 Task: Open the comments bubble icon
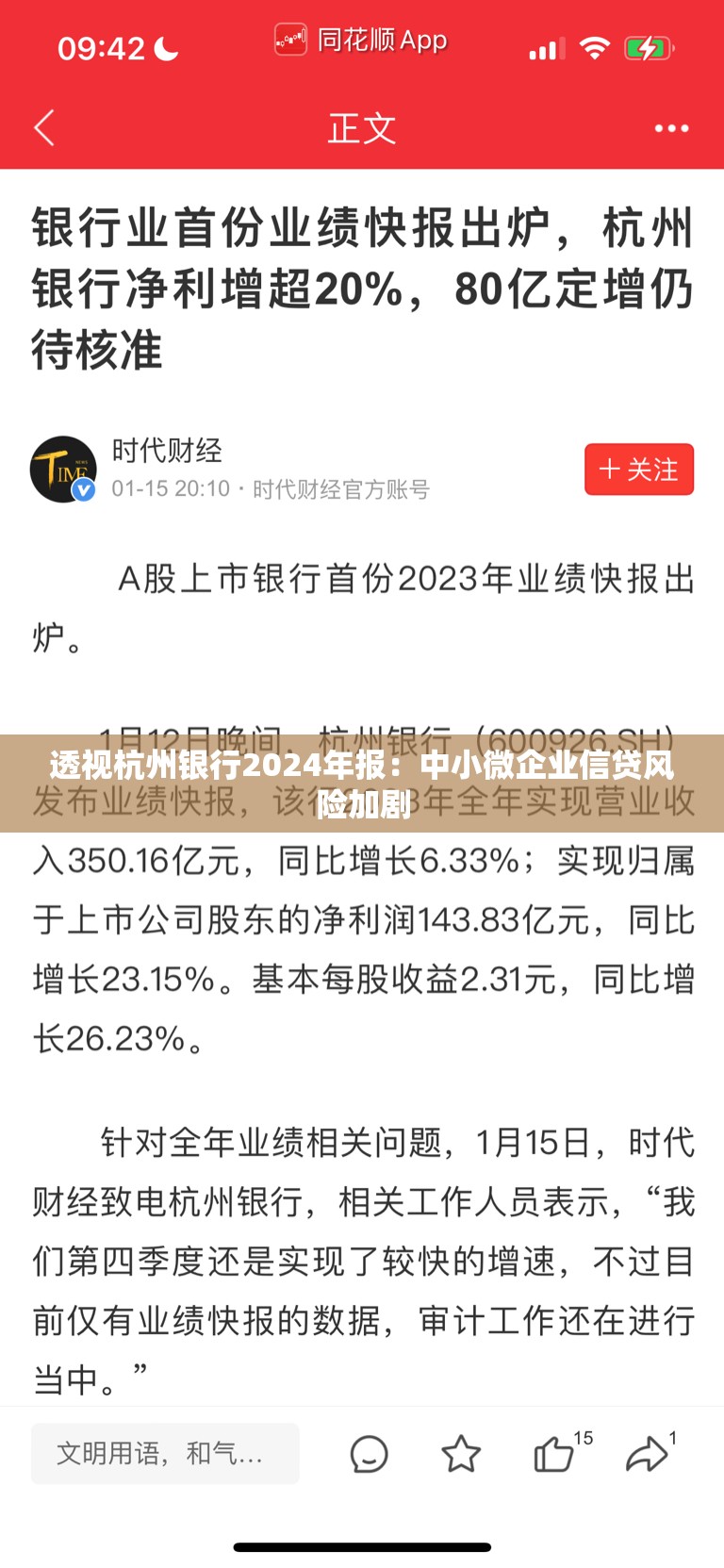click(369, 1454)
